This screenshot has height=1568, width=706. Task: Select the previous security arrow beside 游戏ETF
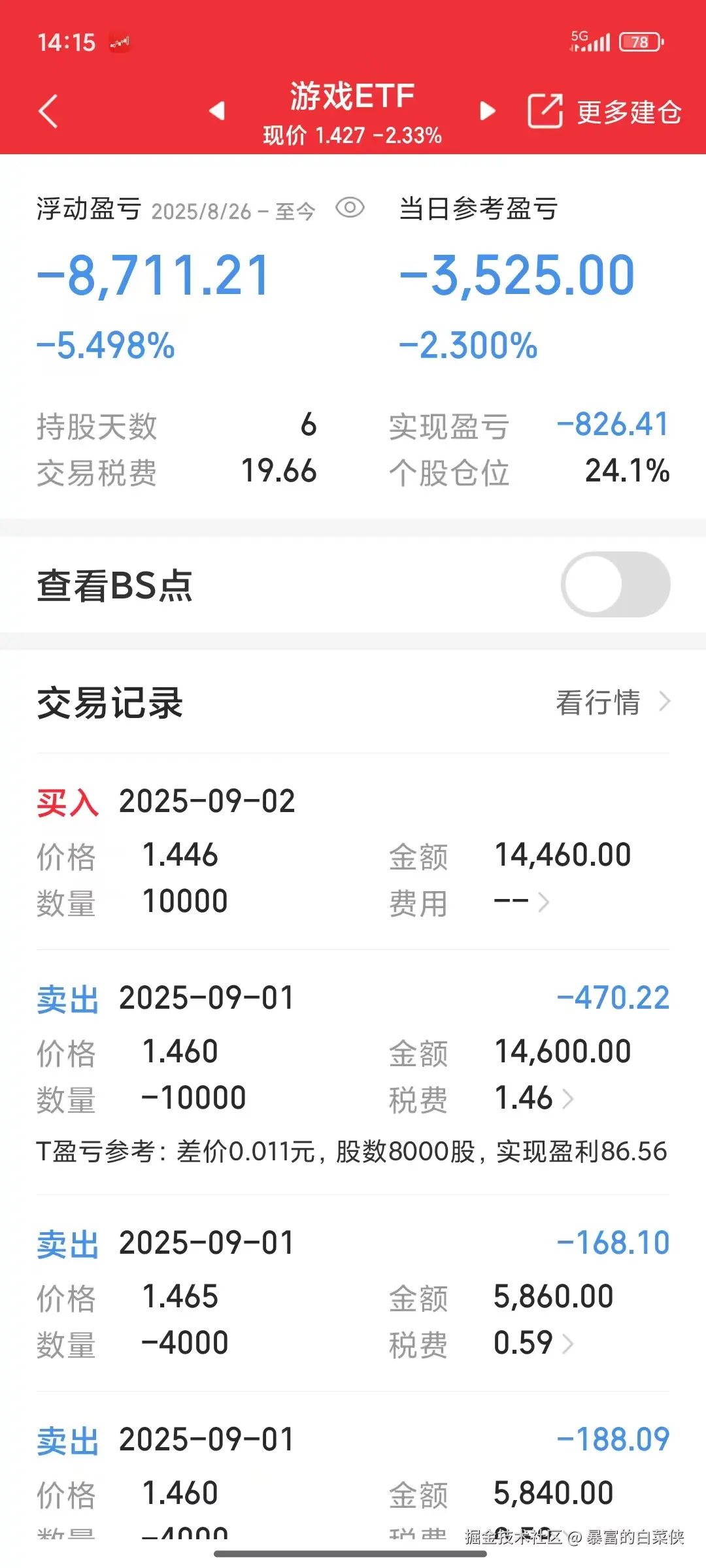coord(218,111)
